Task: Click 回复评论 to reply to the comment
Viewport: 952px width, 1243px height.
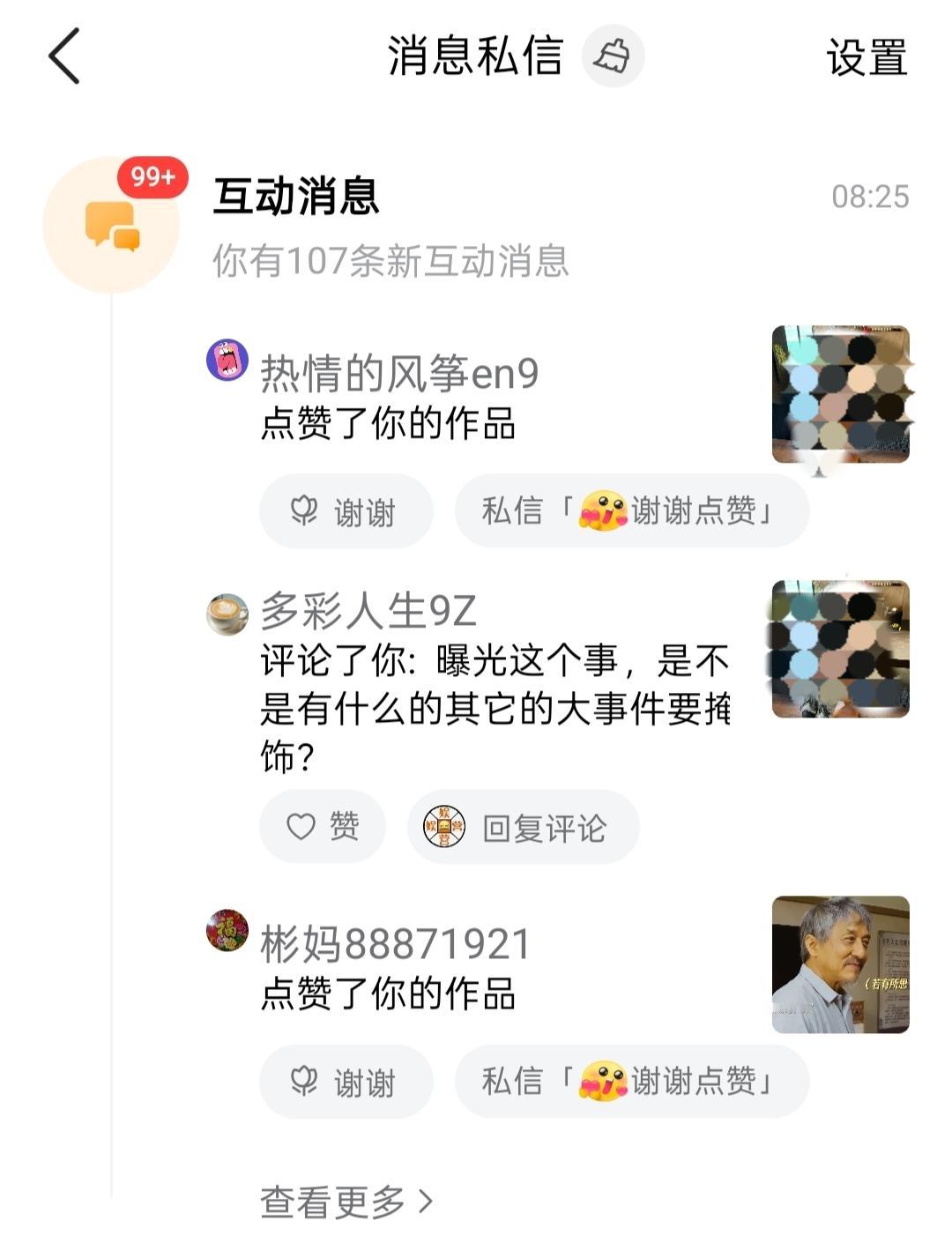Action: [523, 826]
